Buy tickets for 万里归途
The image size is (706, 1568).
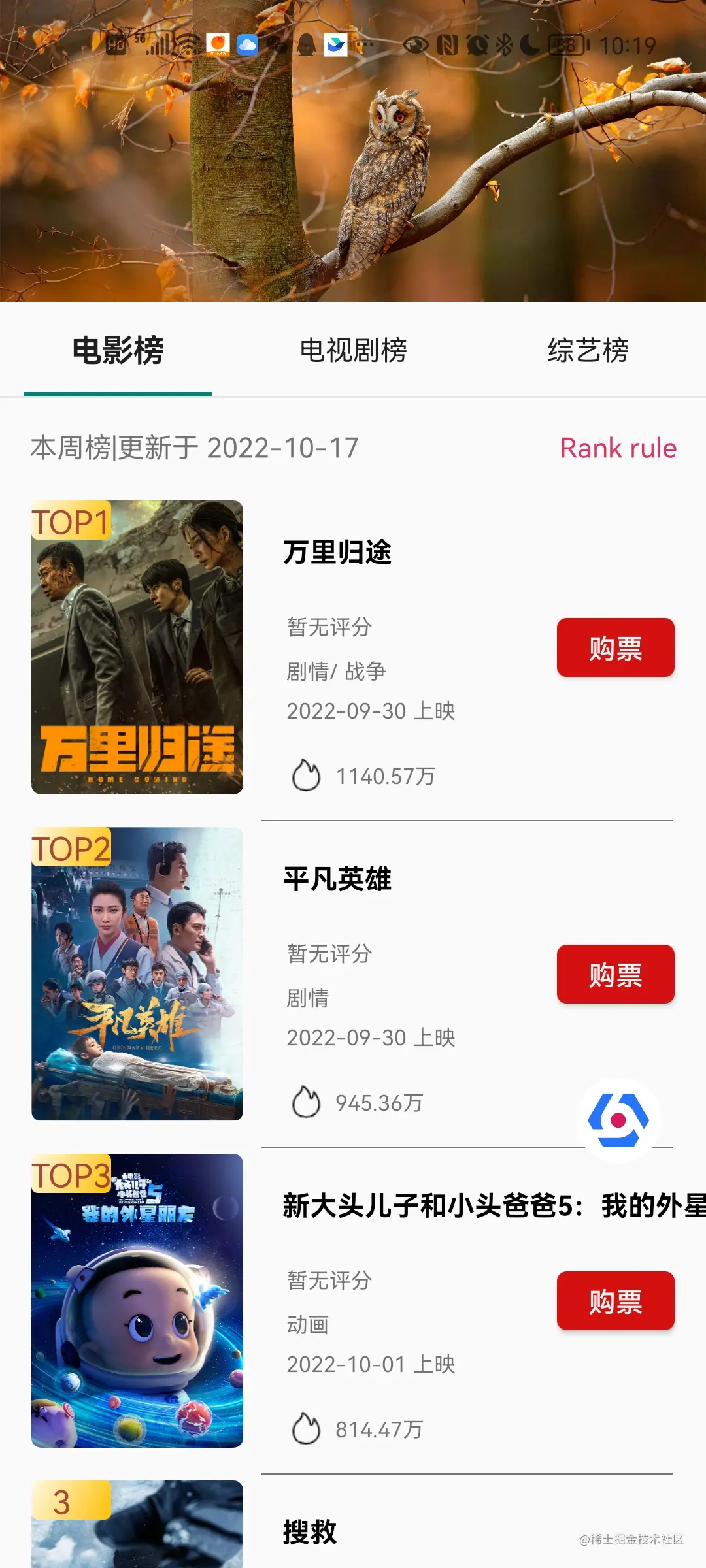tap(615, 647)
